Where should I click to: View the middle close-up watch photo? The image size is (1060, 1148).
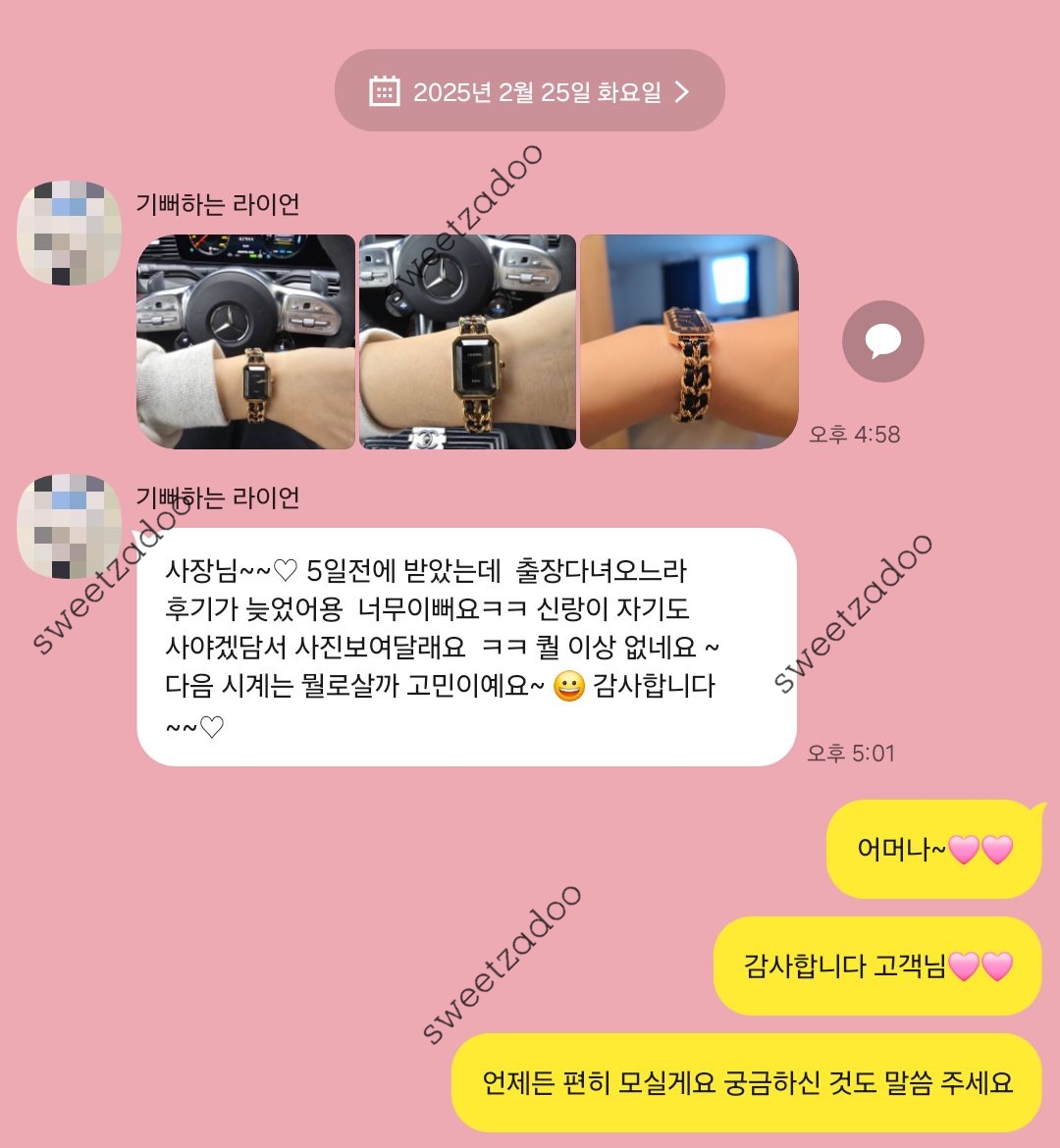click(467, 341)
